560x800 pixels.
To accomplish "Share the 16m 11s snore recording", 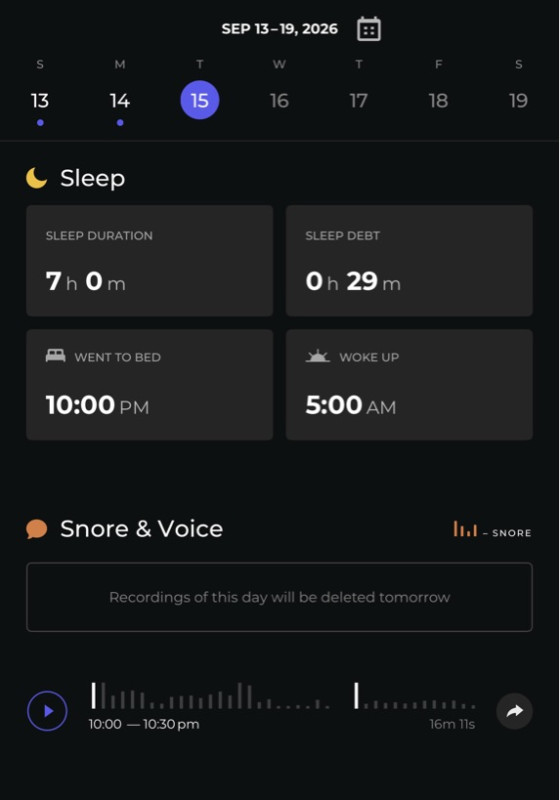I will (x=515, y=711).
